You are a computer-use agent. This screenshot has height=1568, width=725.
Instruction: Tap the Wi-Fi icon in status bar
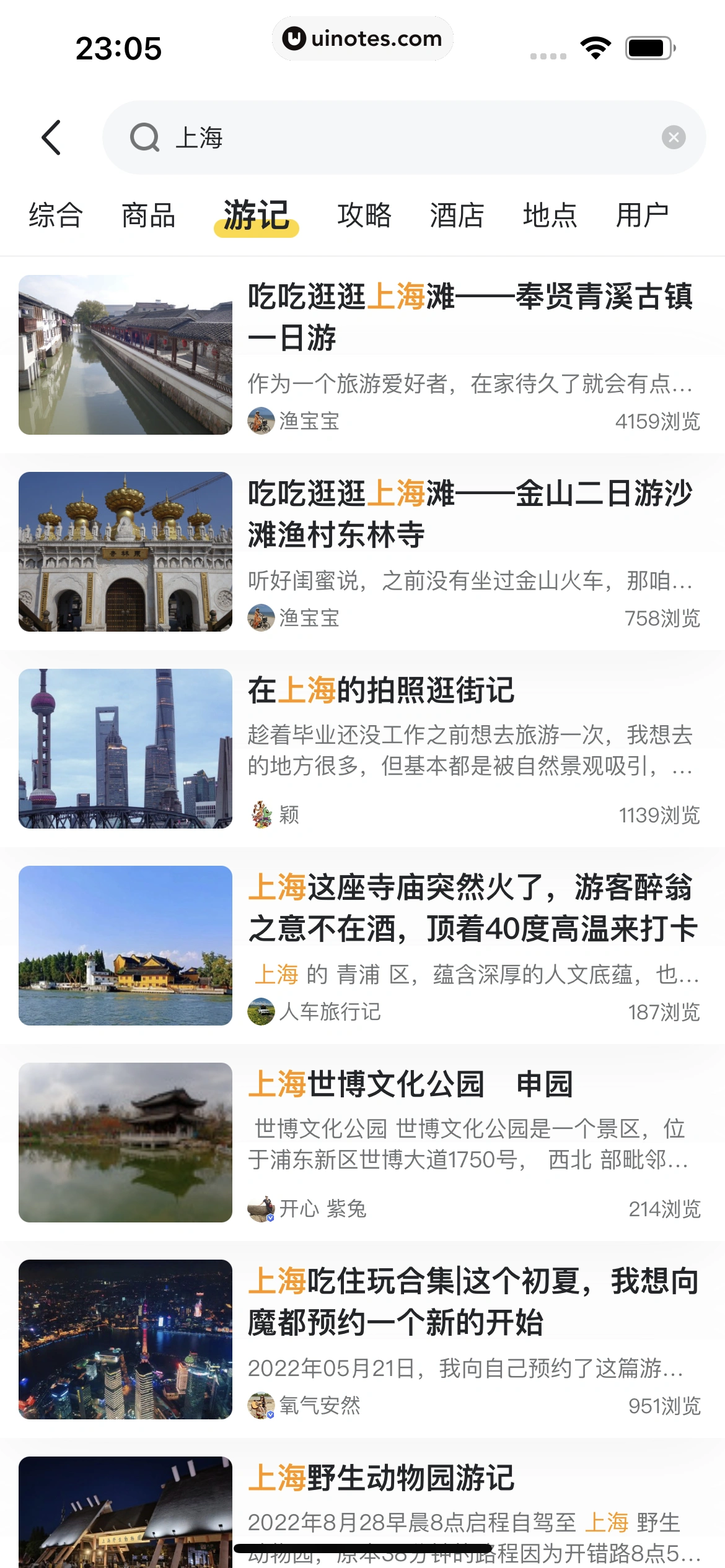tap(595, 46)
